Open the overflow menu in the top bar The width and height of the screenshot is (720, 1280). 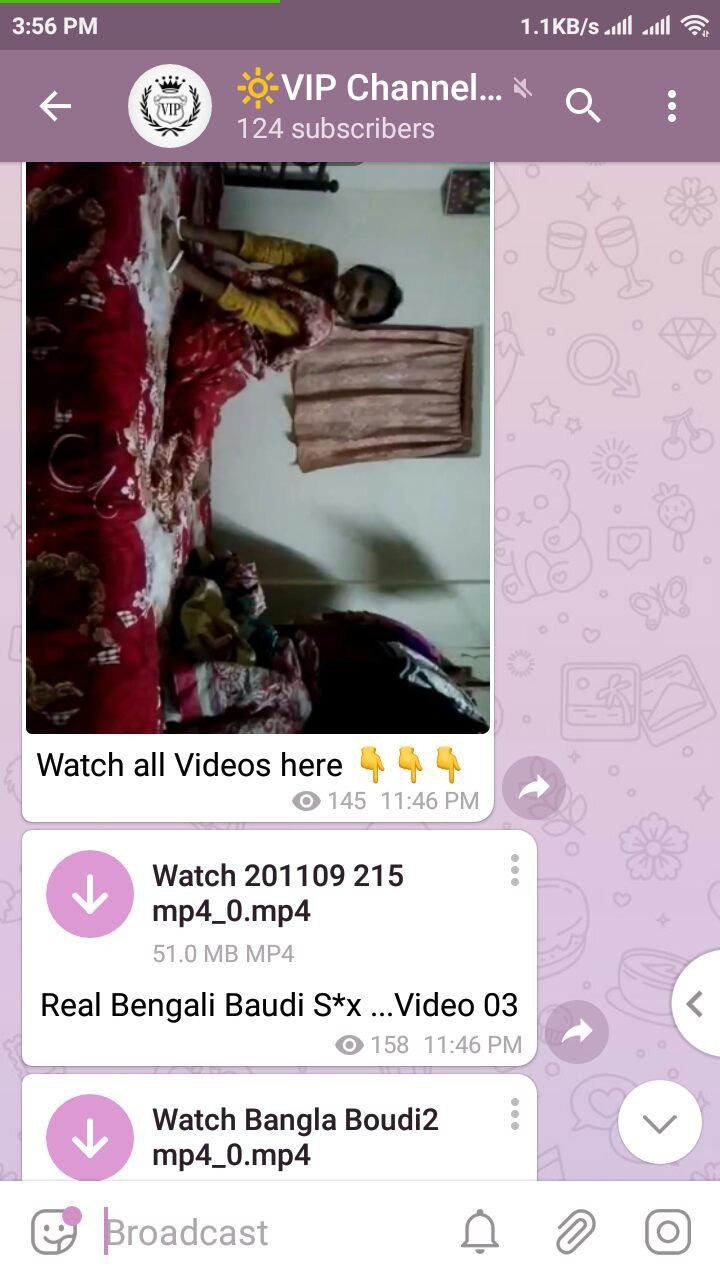tap(672, 106)
